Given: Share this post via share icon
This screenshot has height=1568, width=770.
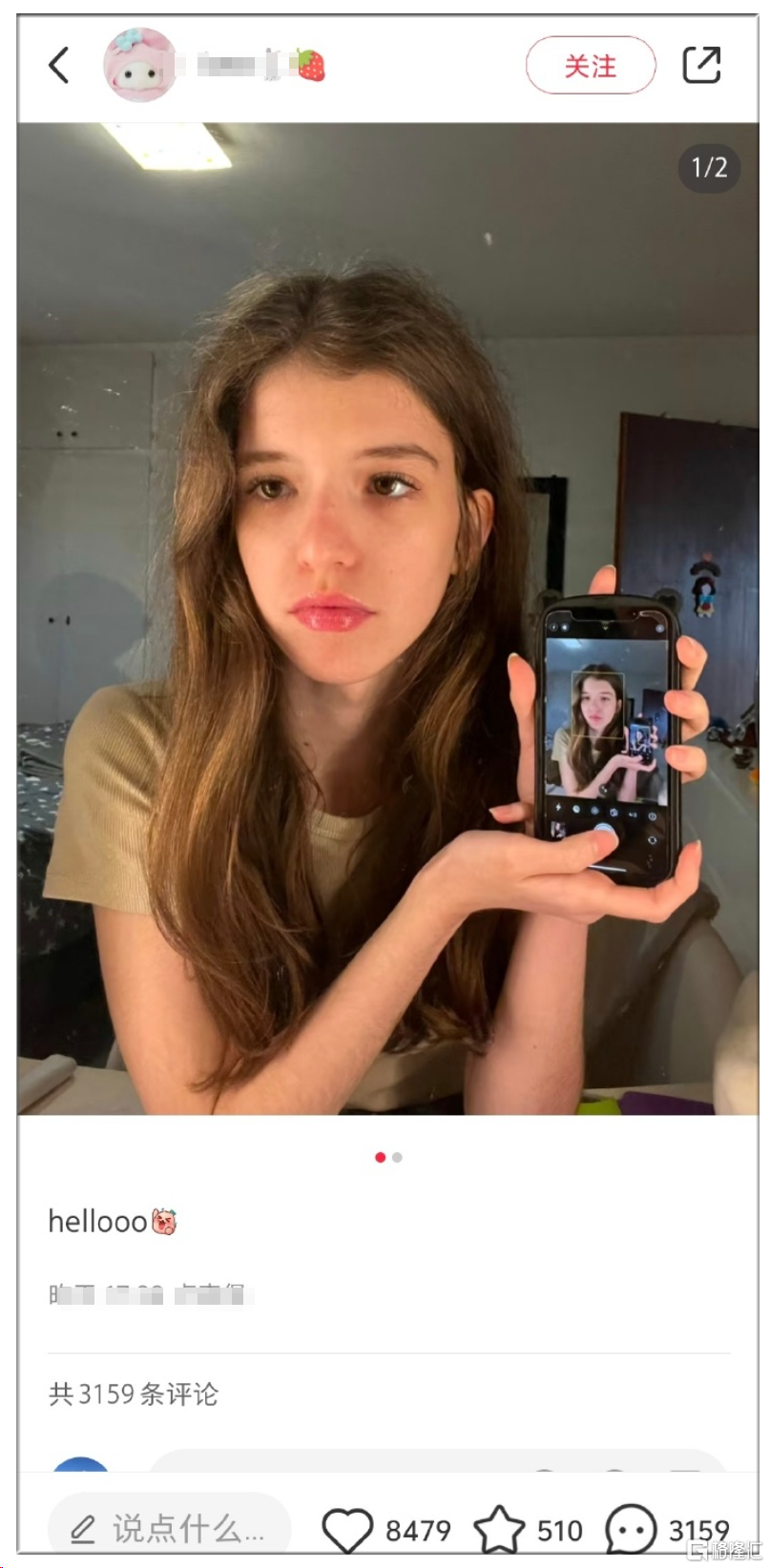Looking at the screenshot, I should tap(701, 65).
